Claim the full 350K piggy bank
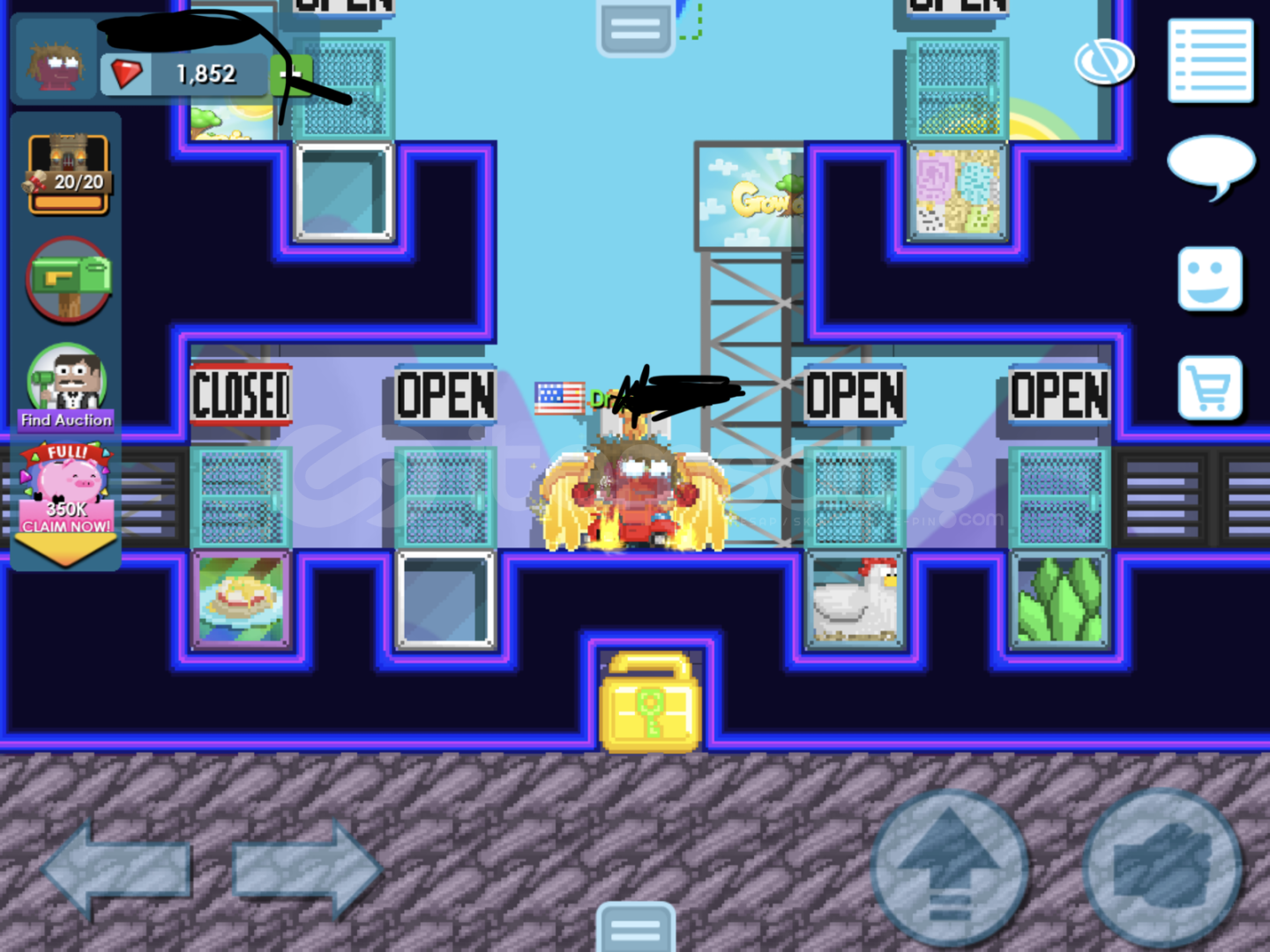The width and height of the screenshot is (1270, 952). pyautogui.click(x=67, y=489)
